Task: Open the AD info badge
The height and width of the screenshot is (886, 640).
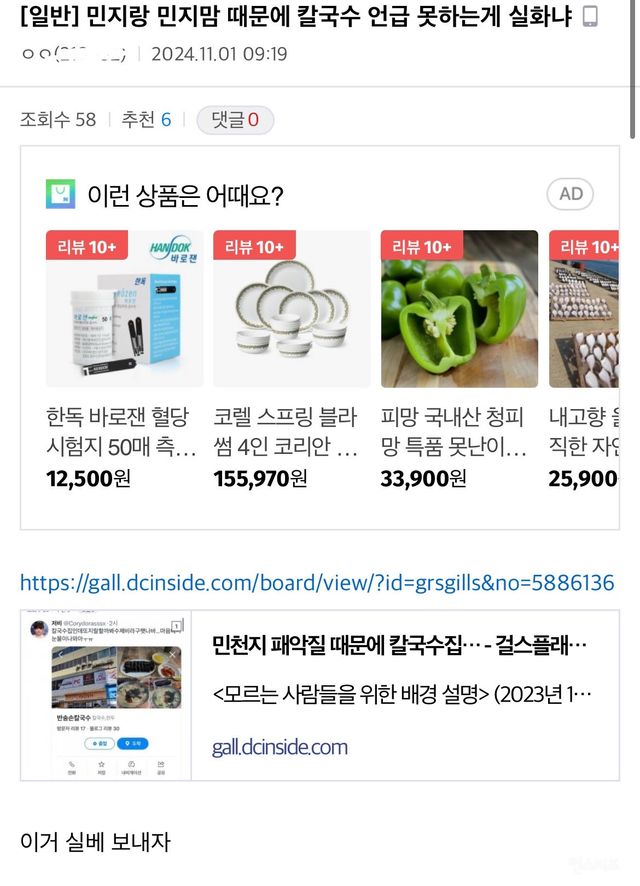Action: click(x=570, y=194)
